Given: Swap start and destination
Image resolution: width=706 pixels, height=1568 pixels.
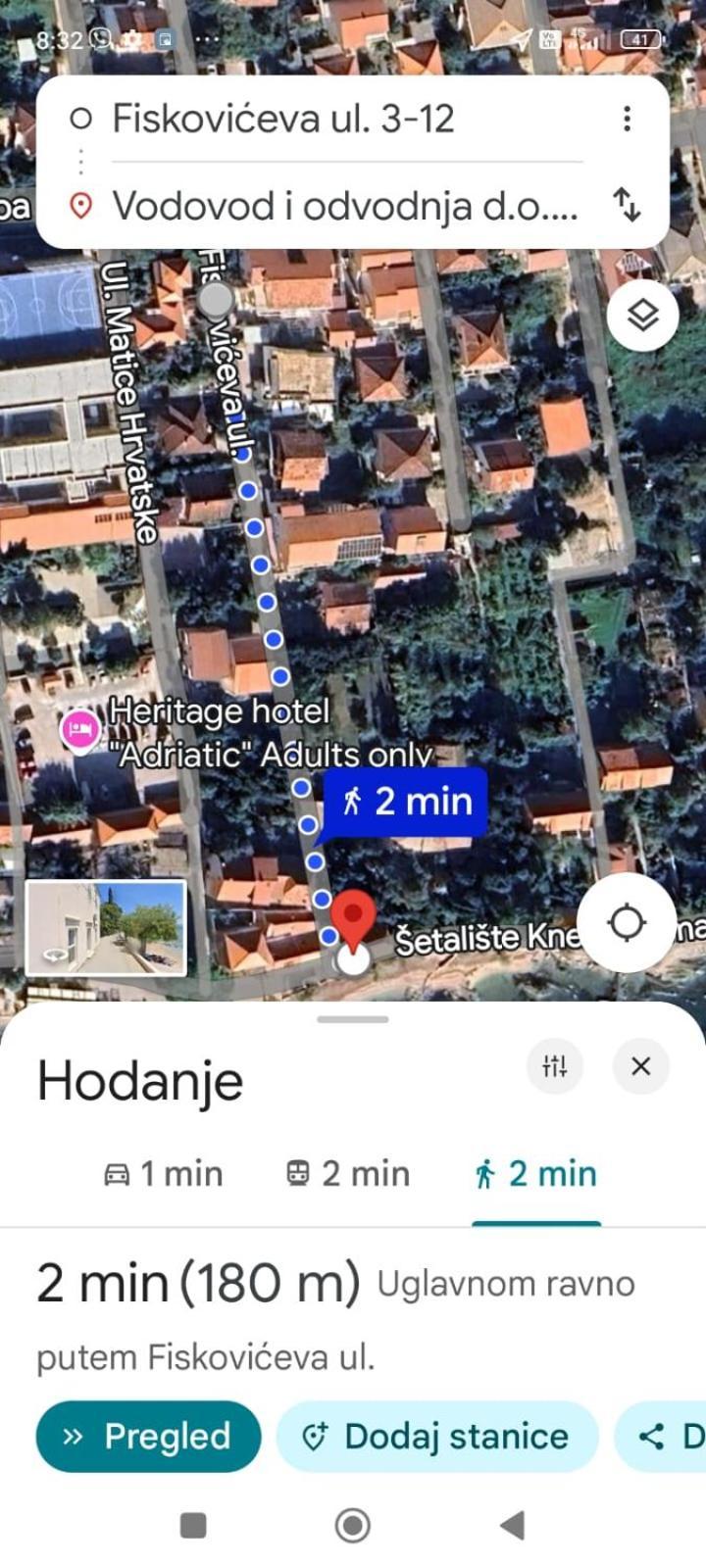Looking at the screenshot, I should point(627,206).
